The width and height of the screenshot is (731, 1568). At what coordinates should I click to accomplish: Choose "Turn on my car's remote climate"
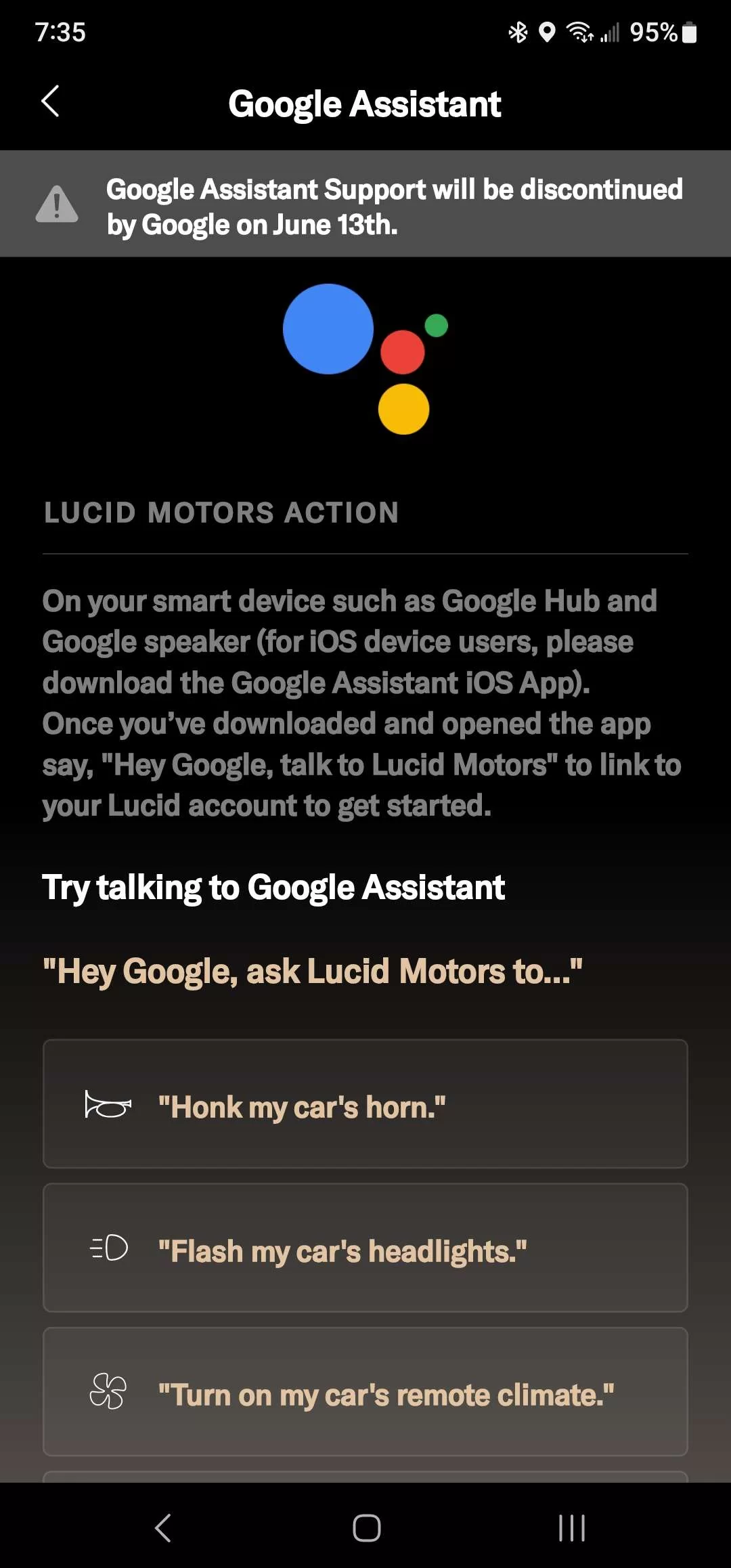pos(365,1391)
